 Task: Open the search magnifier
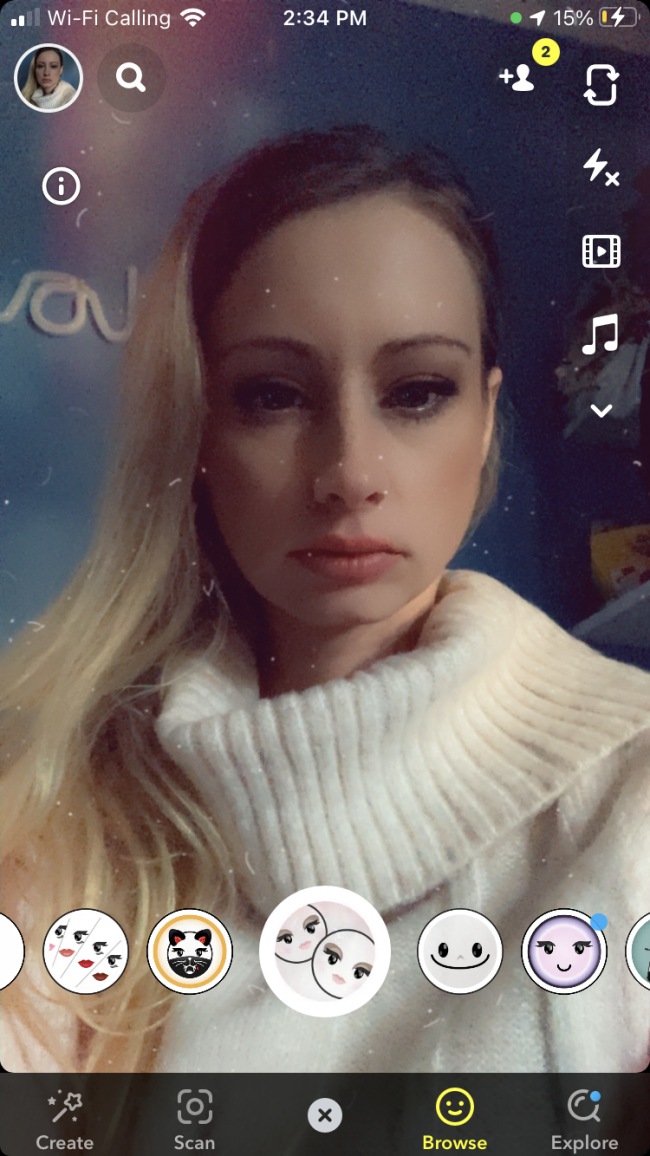[130, 77]
